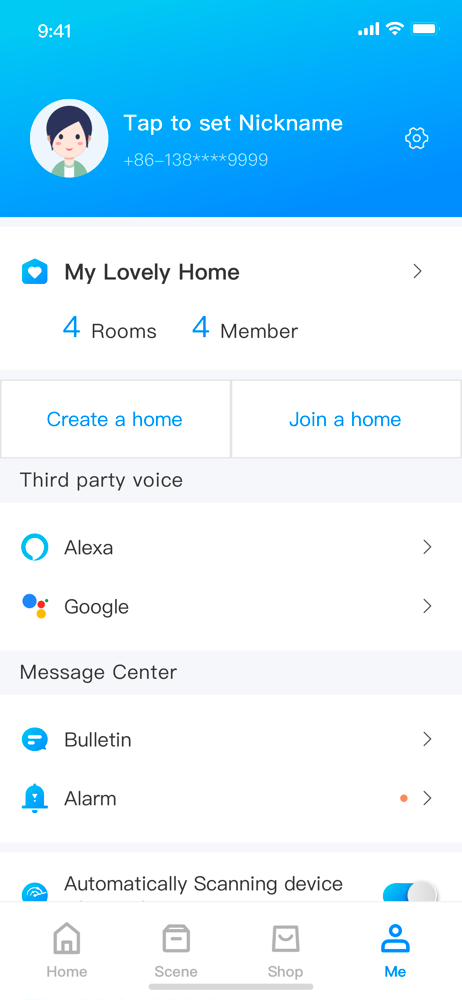View Alarm messages

point(231,798)
